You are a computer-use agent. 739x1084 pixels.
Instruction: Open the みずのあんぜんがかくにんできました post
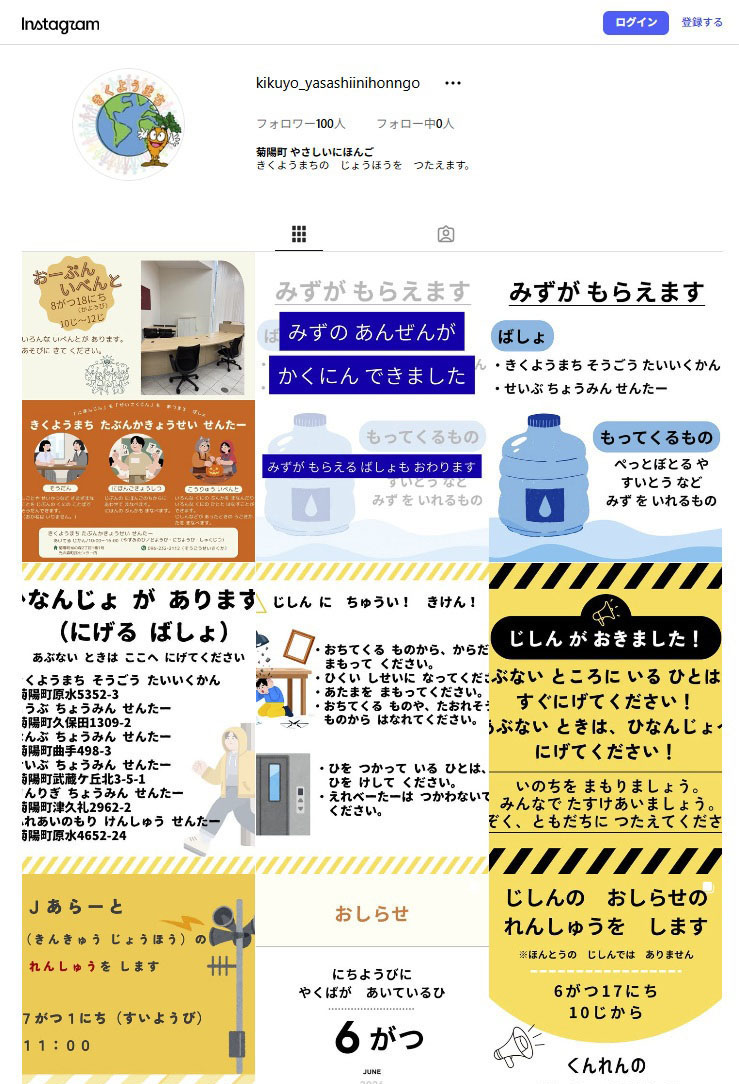pos(372,407)
